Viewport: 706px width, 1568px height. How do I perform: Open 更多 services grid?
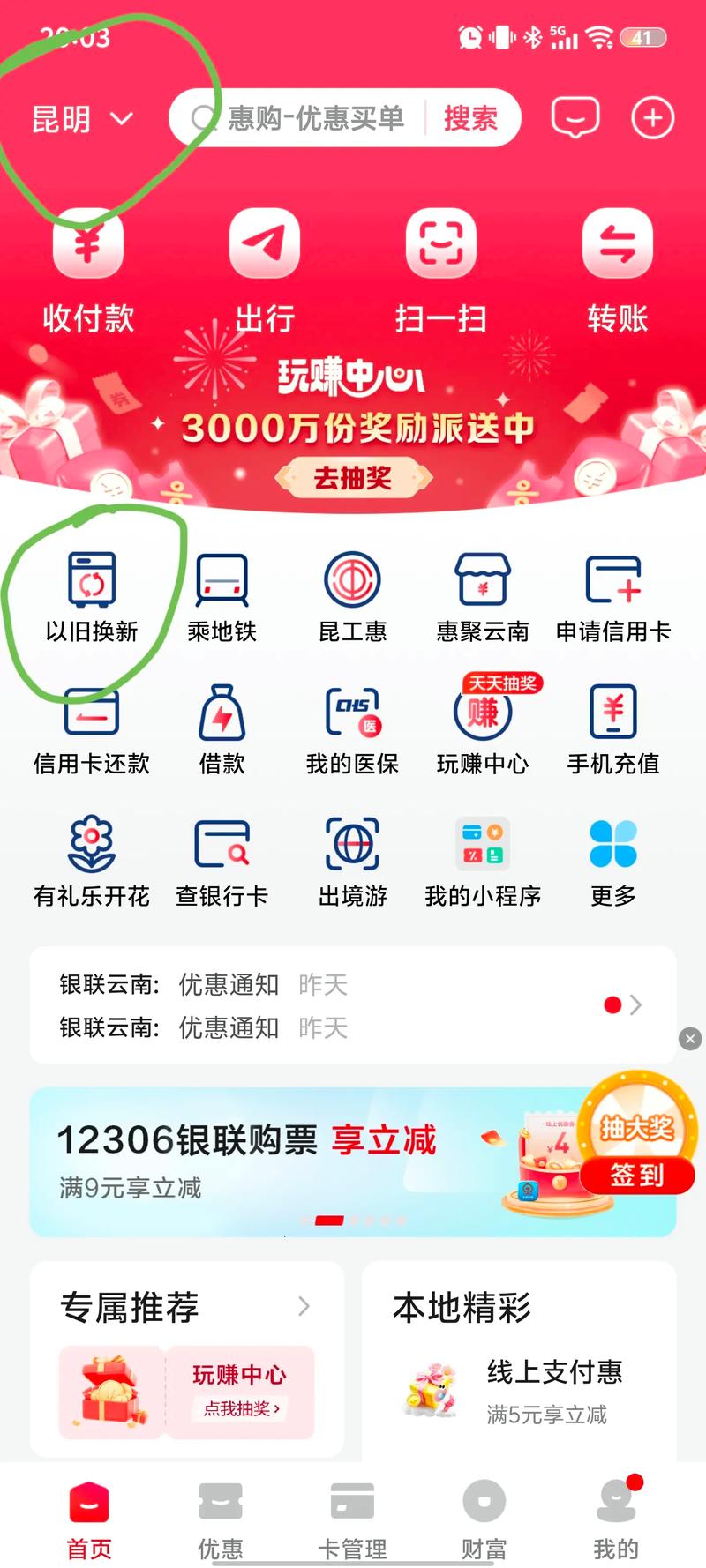613,861
